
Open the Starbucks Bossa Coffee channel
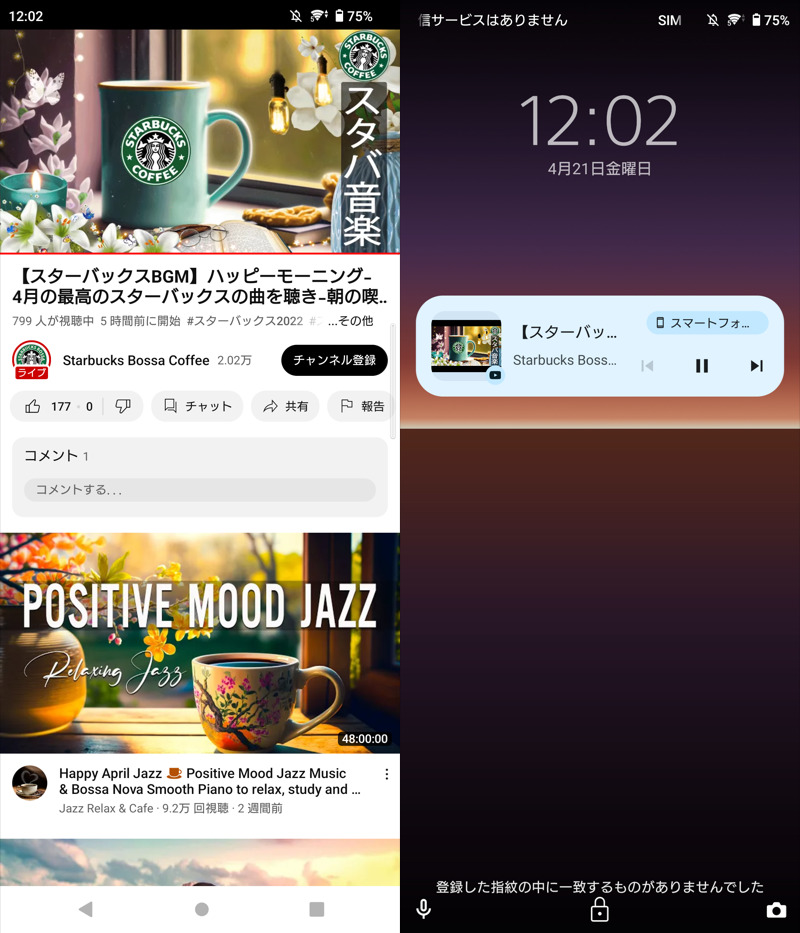click(135, 360)
